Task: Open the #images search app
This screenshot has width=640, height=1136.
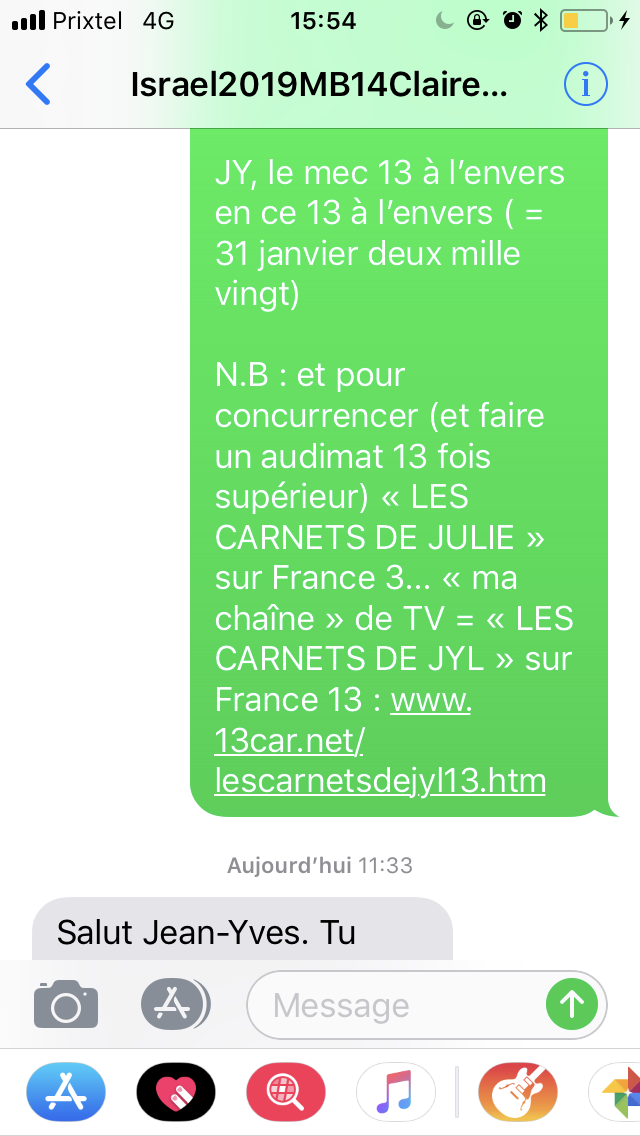Action: coord(286,1092)
